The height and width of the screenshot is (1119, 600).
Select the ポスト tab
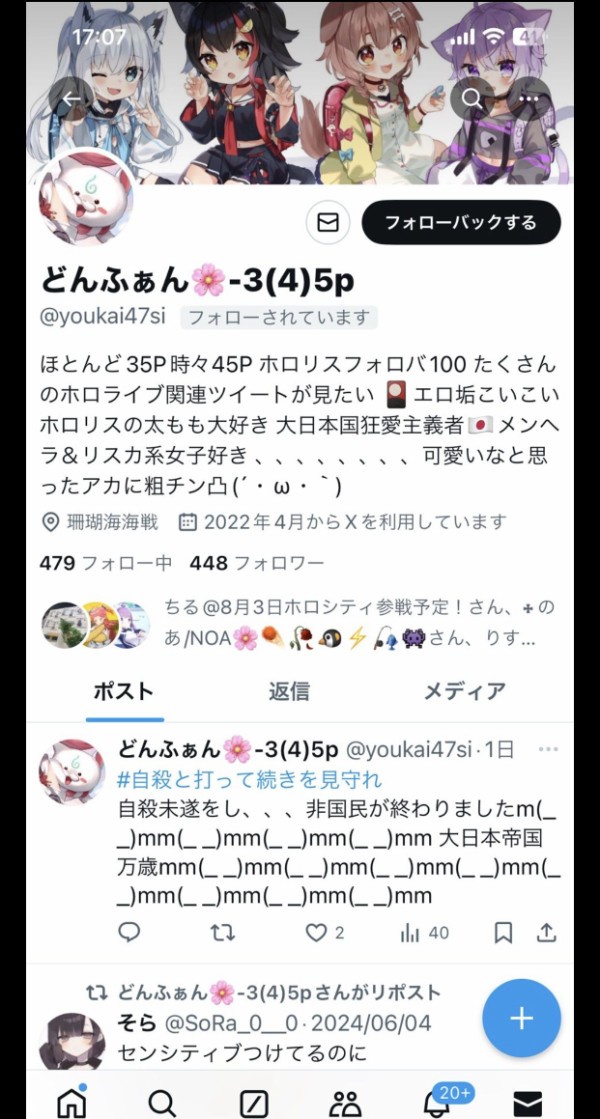[x=124, y=691]
